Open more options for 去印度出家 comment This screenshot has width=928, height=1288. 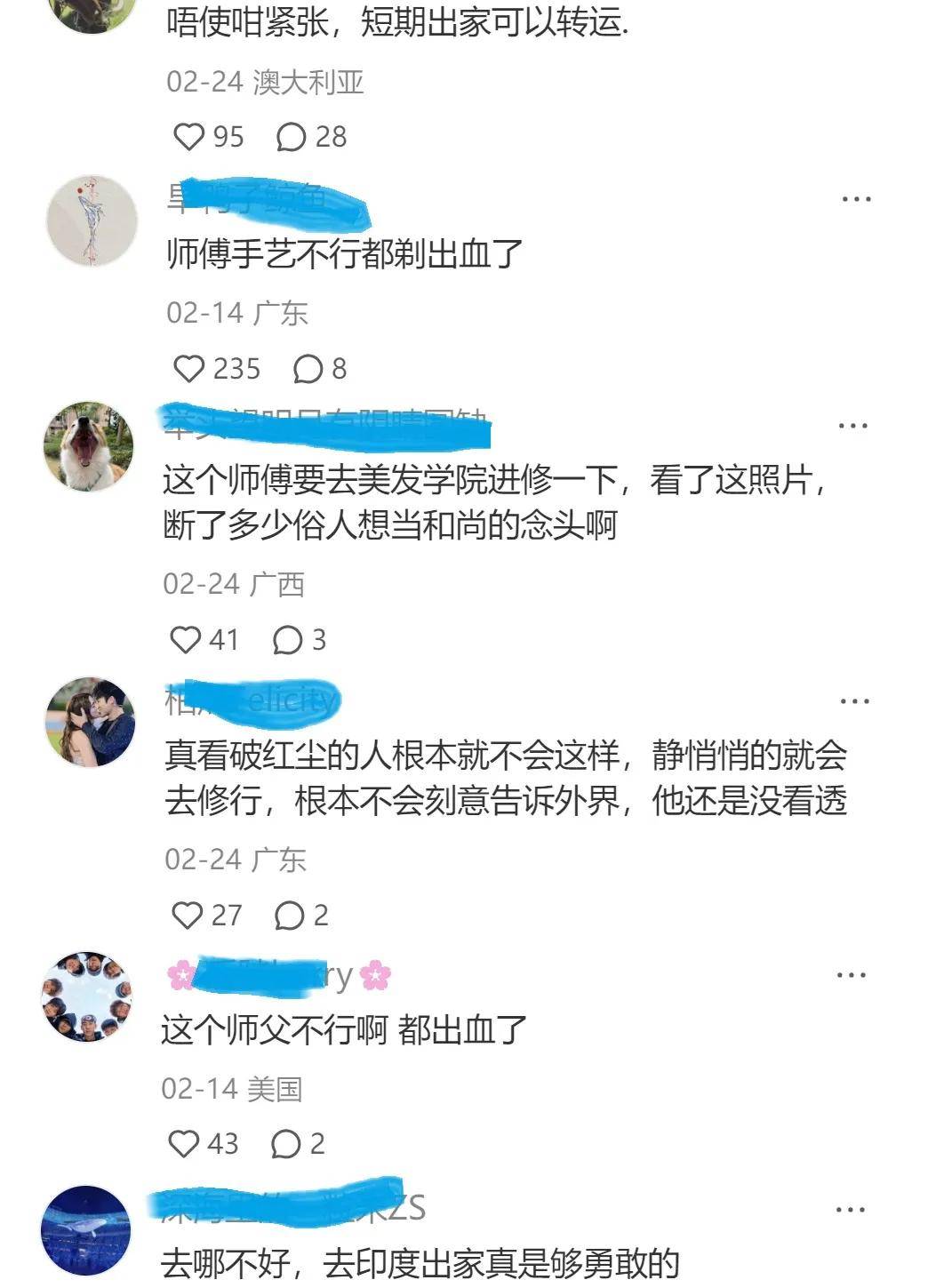click(850, 1211)
